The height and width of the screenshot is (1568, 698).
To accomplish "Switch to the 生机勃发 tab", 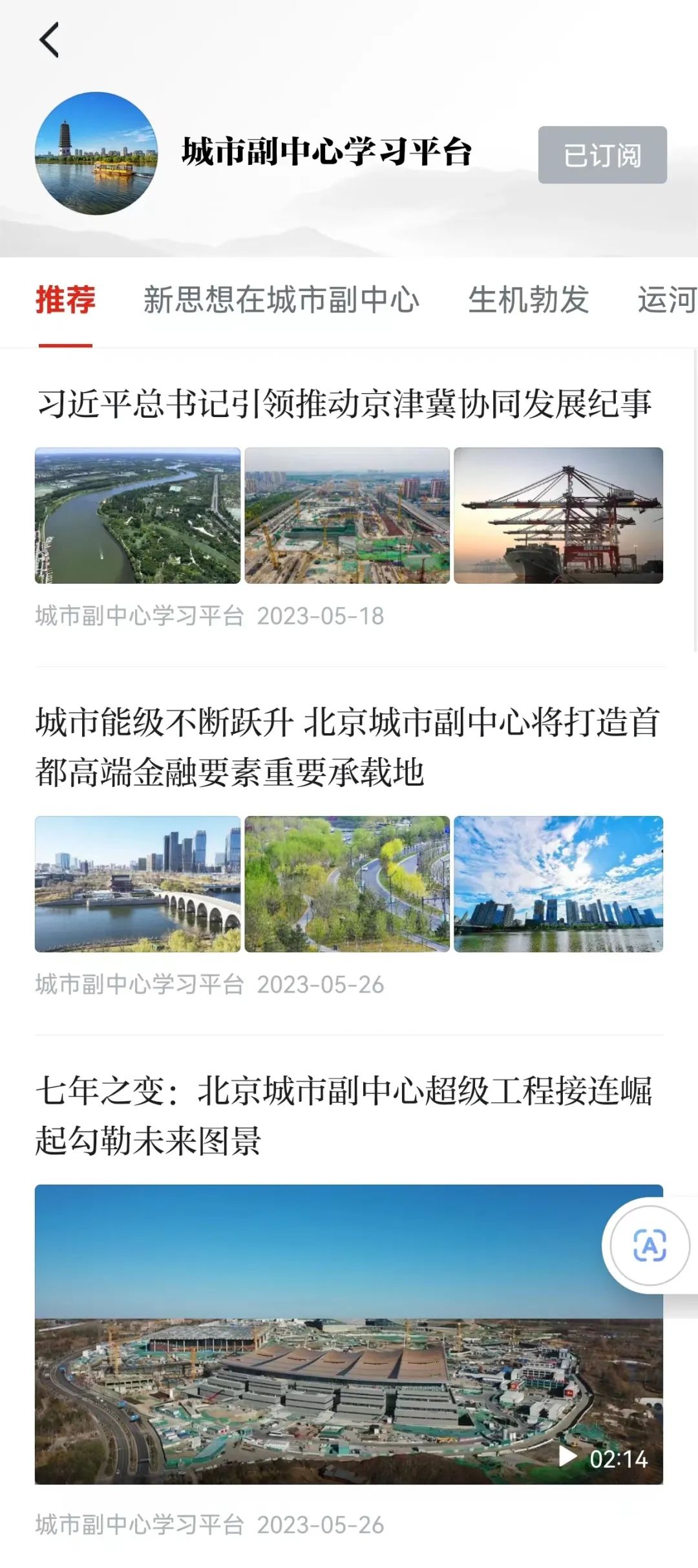I will click(x=528, y=300).
